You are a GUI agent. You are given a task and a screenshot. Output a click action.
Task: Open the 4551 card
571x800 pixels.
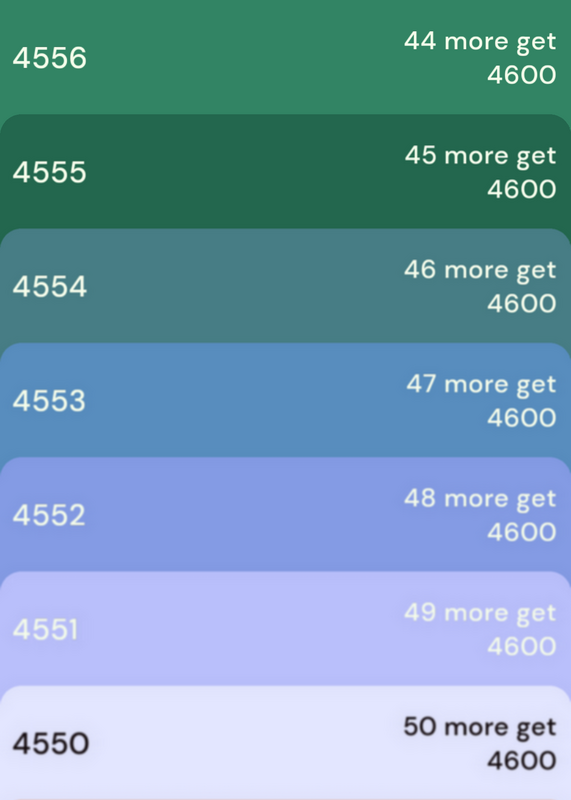point(285,629)
